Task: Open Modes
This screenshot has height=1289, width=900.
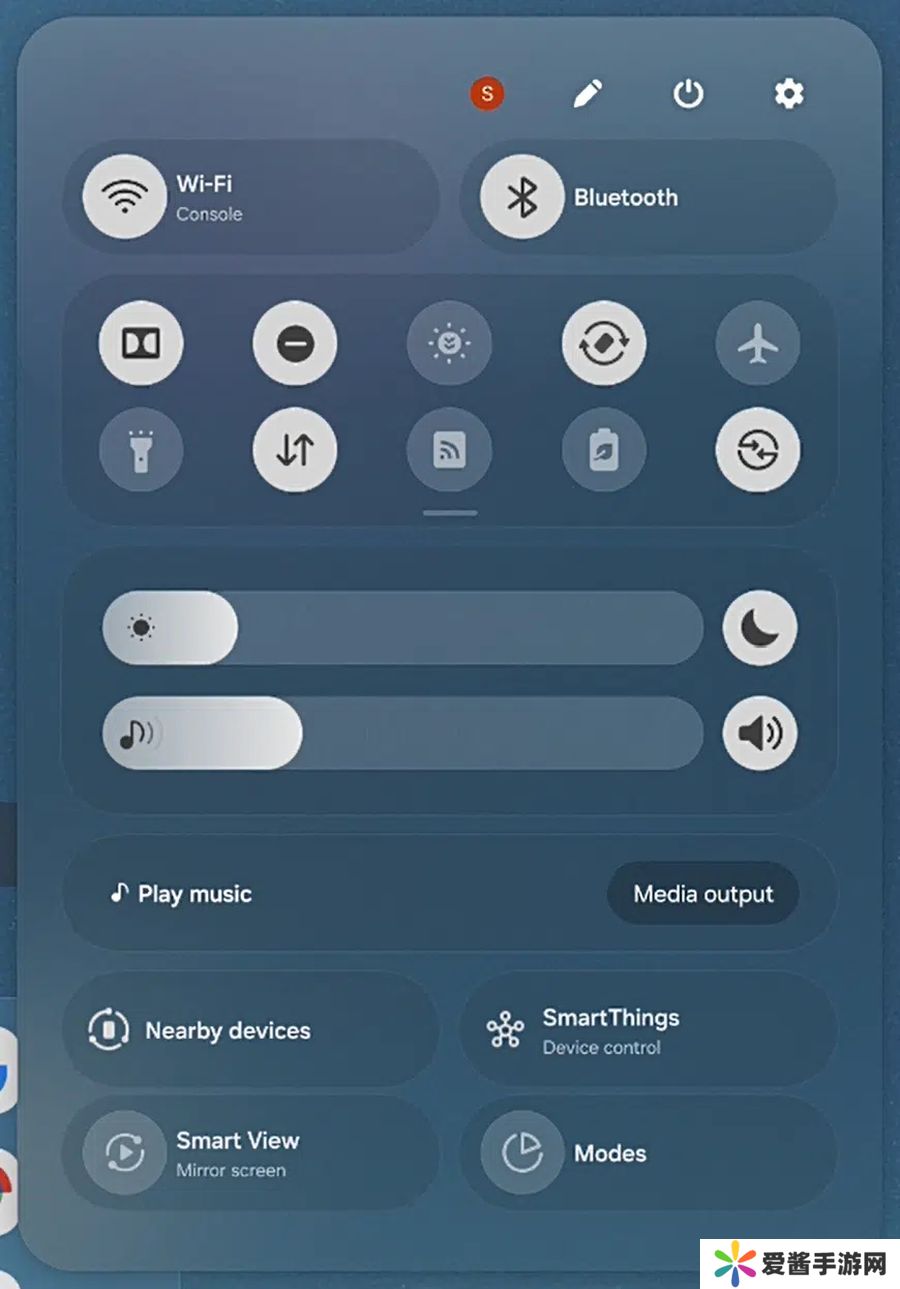Action: tap(610, 1153)
